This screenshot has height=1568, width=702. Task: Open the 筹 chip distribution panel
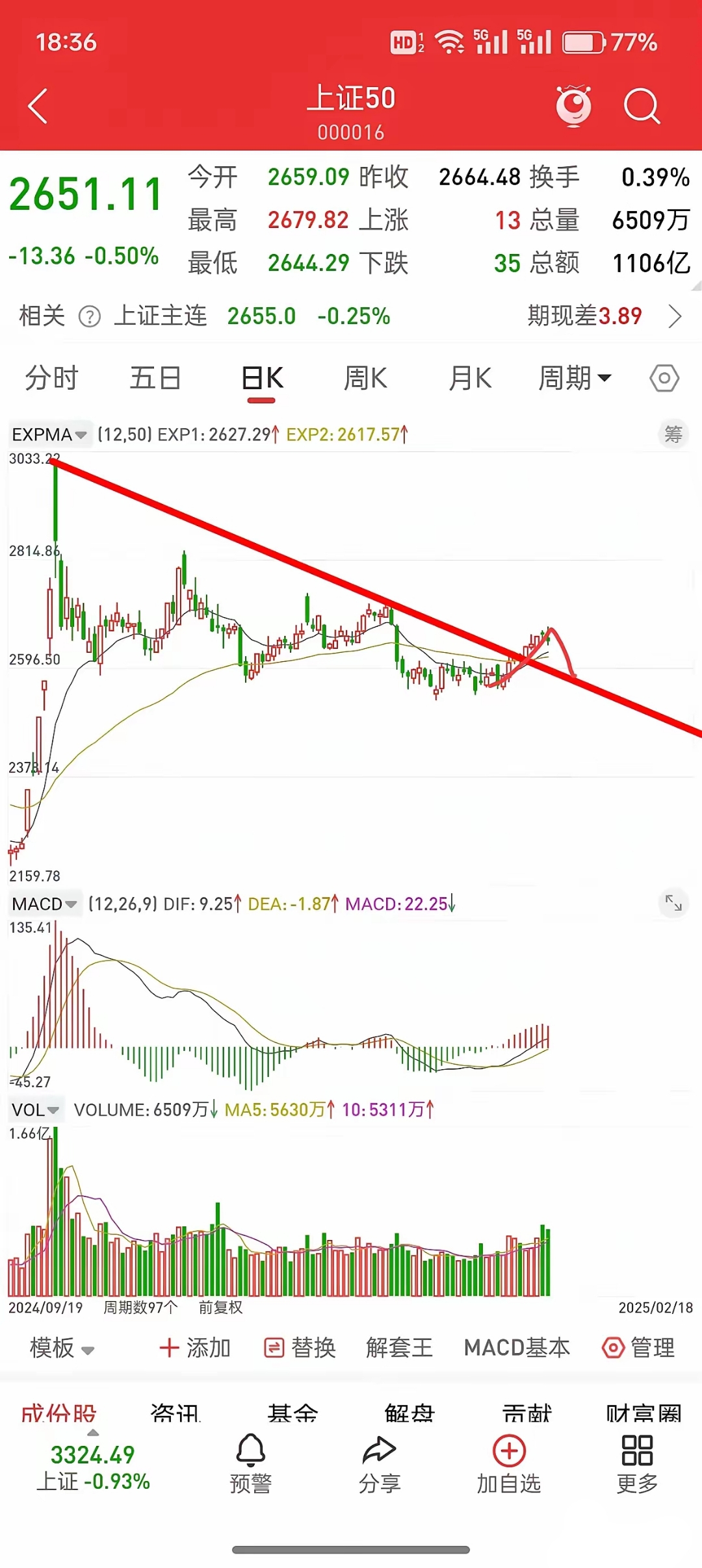(x=673, y=434)
